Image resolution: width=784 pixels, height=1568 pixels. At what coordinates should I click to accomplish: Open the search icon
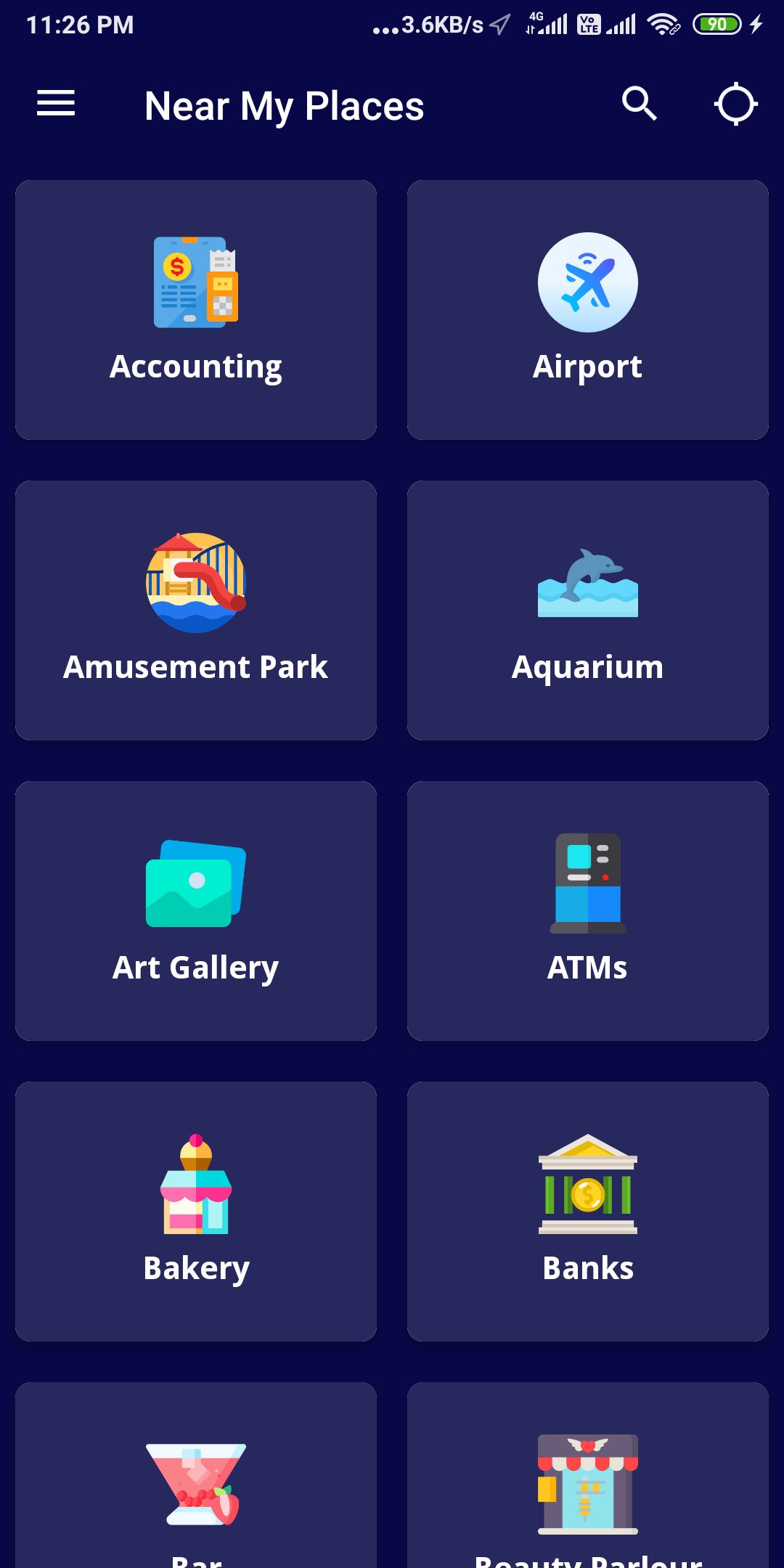[639, 104]
